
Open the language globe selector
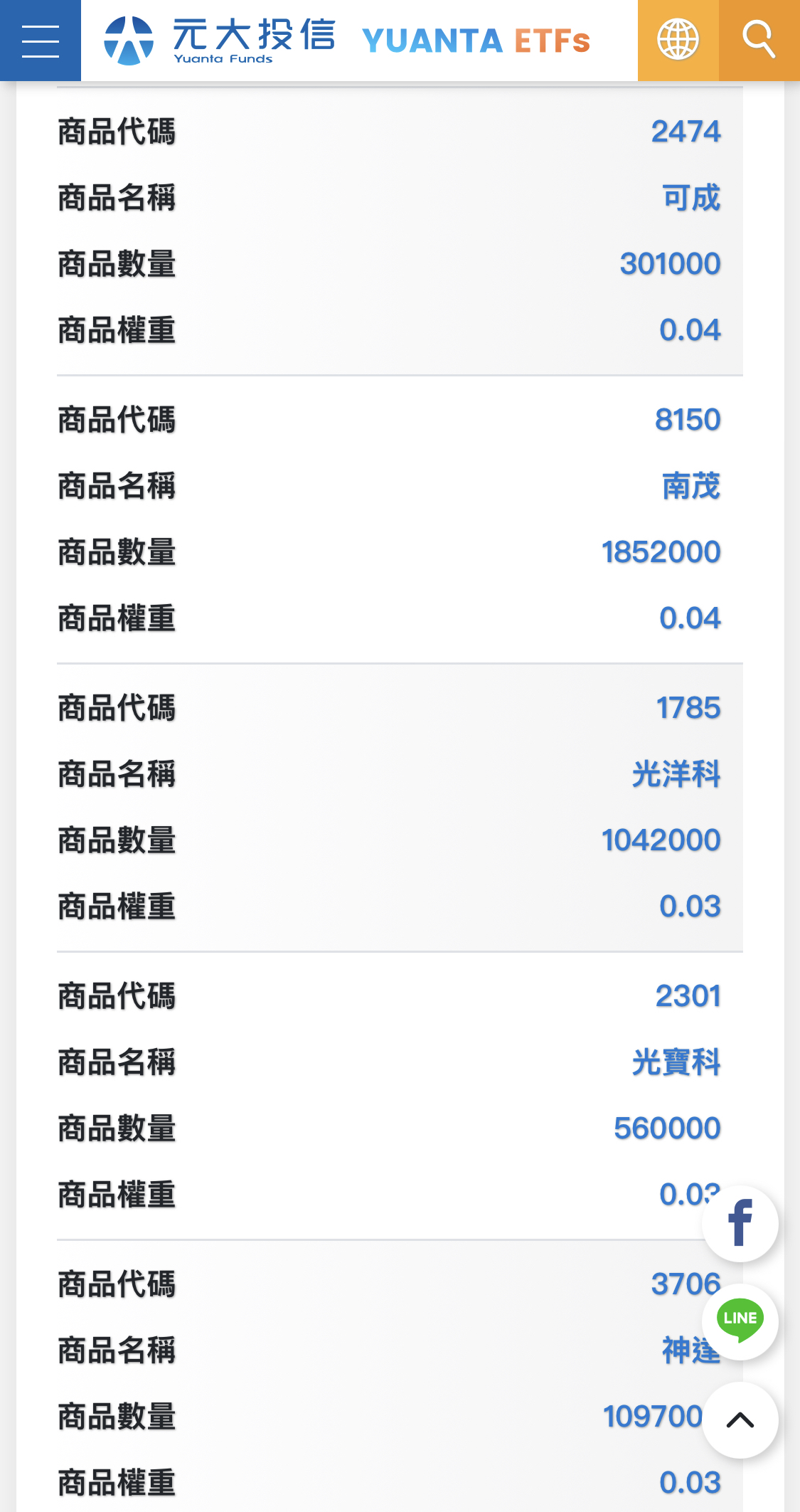[x=678, y=41]
